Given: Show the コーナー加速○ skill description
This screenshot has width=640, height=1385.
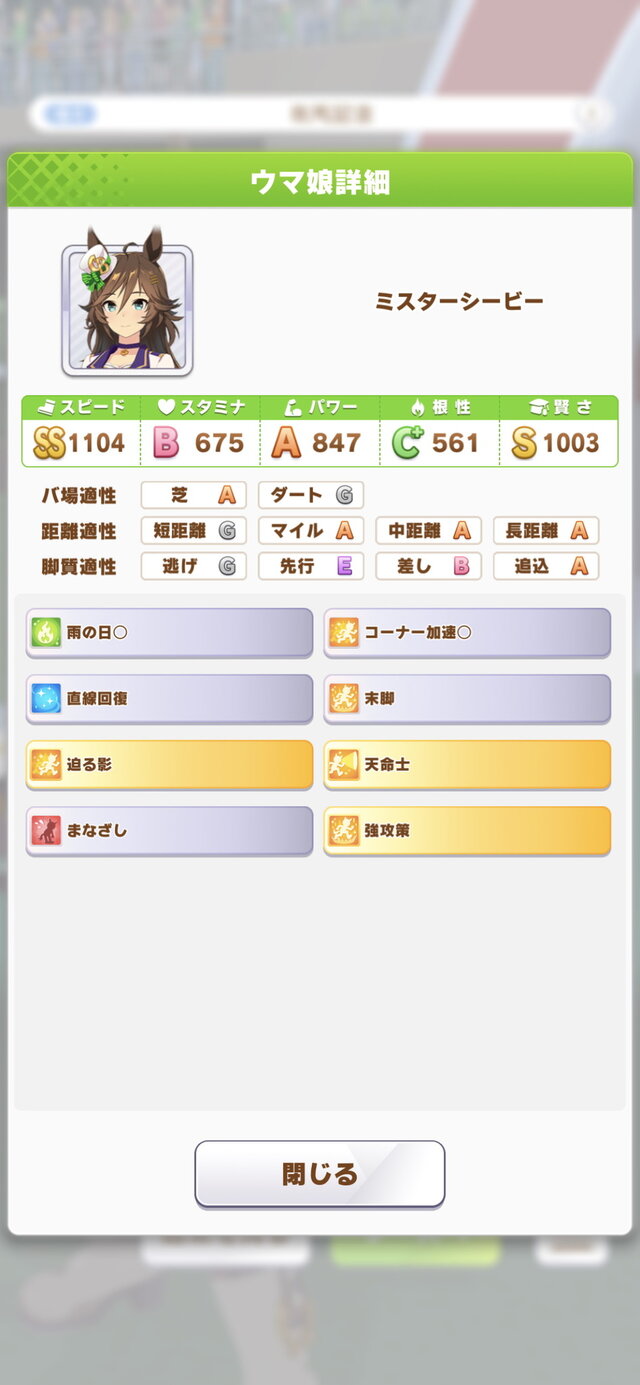Looking at the screenshot, I should pos(467,632).
